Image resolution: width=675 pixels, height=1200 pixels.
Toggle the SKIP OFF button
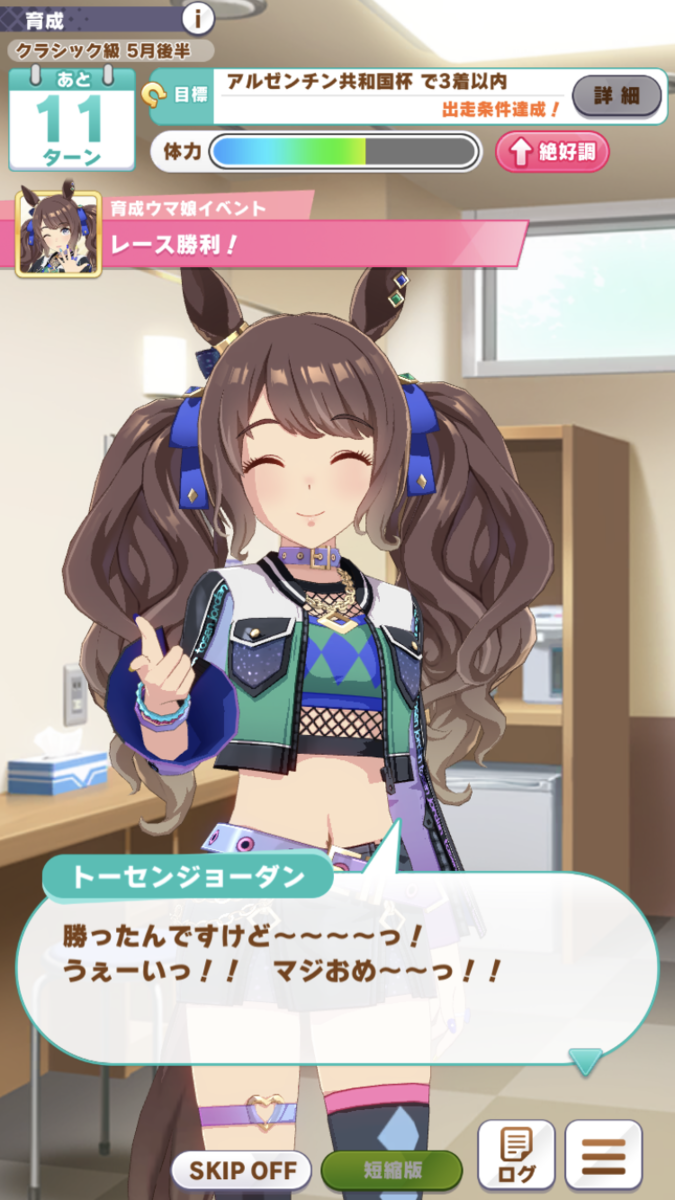coord(243,1170)
